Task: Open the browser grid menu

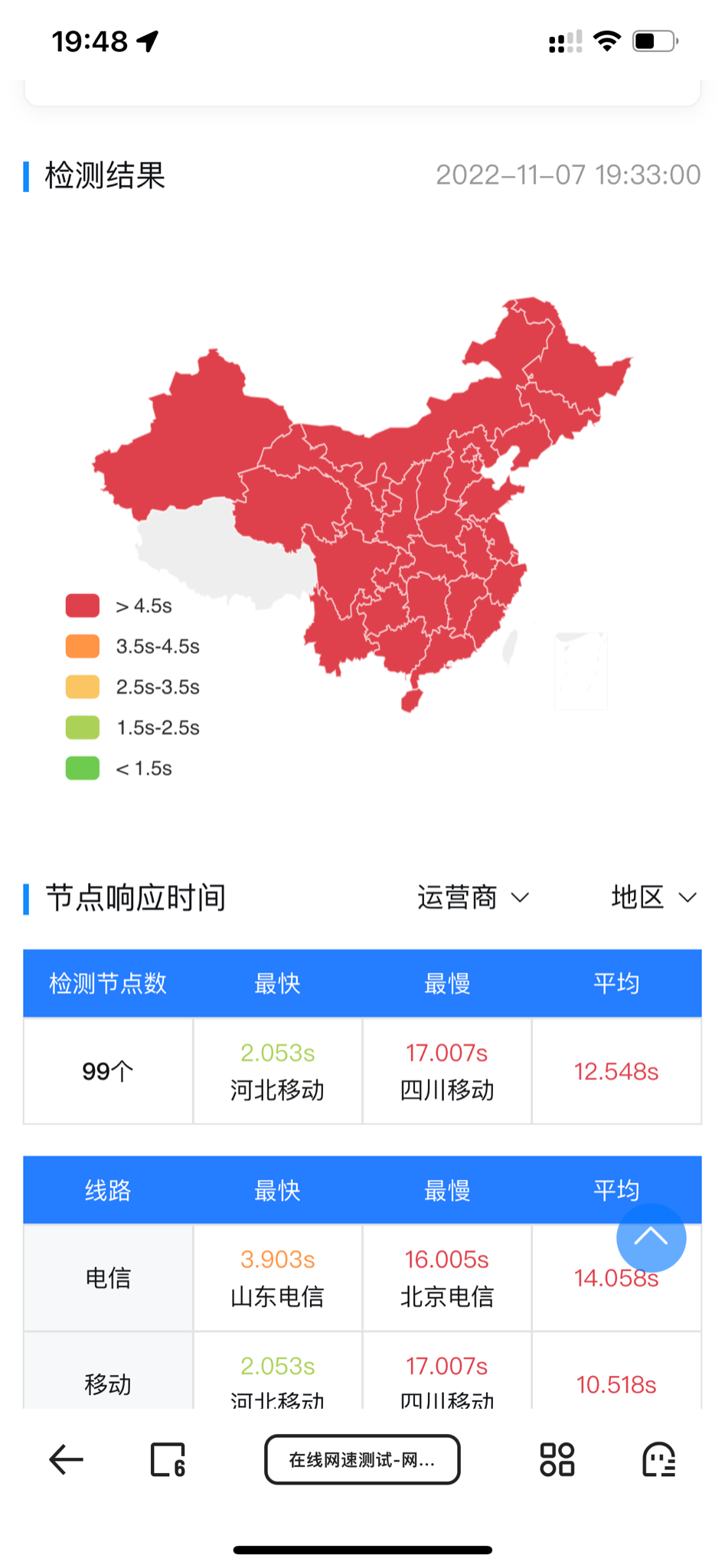Action: [557, 1459]
